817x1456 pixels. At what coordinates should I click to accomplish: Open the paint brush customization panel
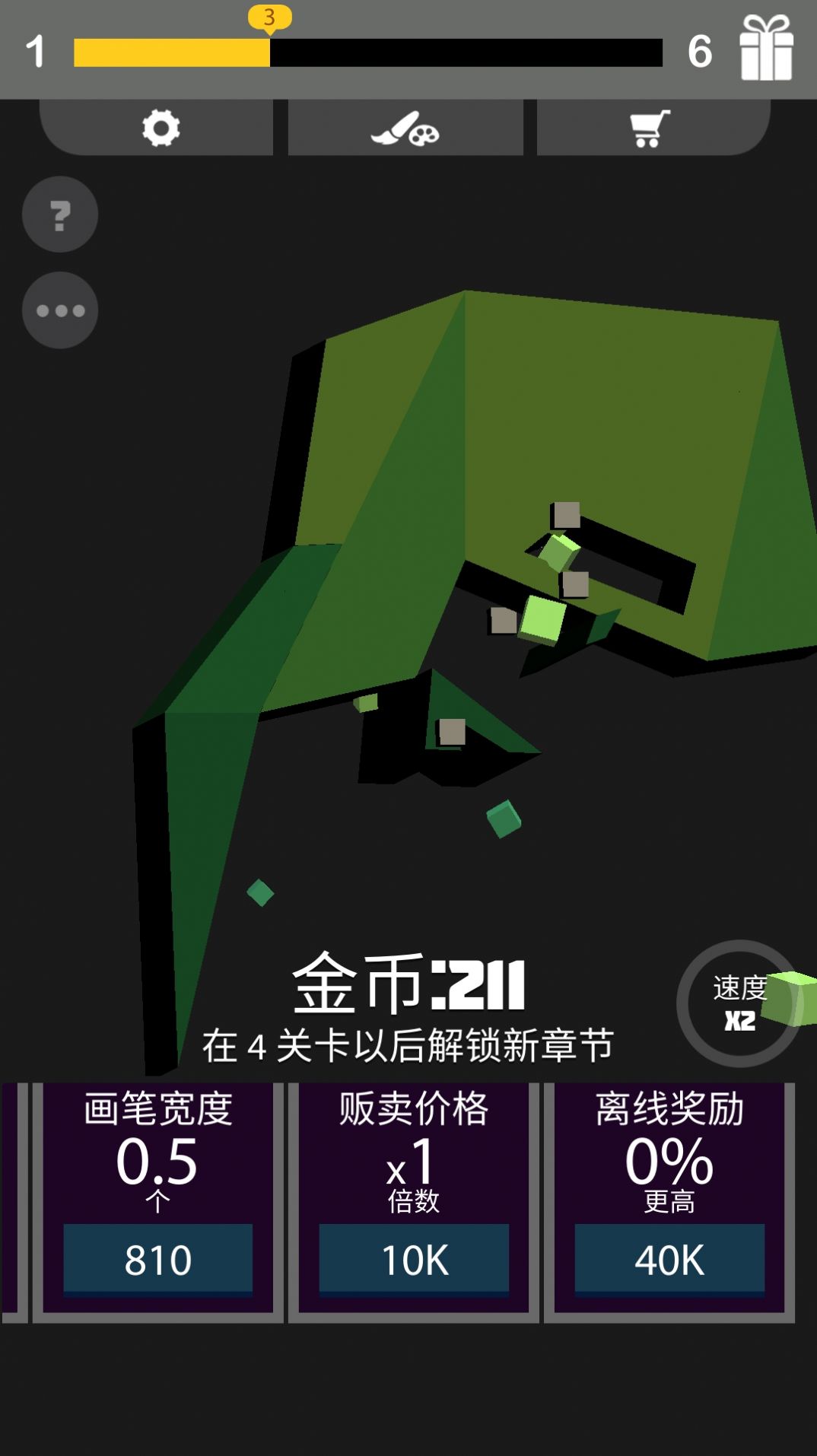coord(405,128)
